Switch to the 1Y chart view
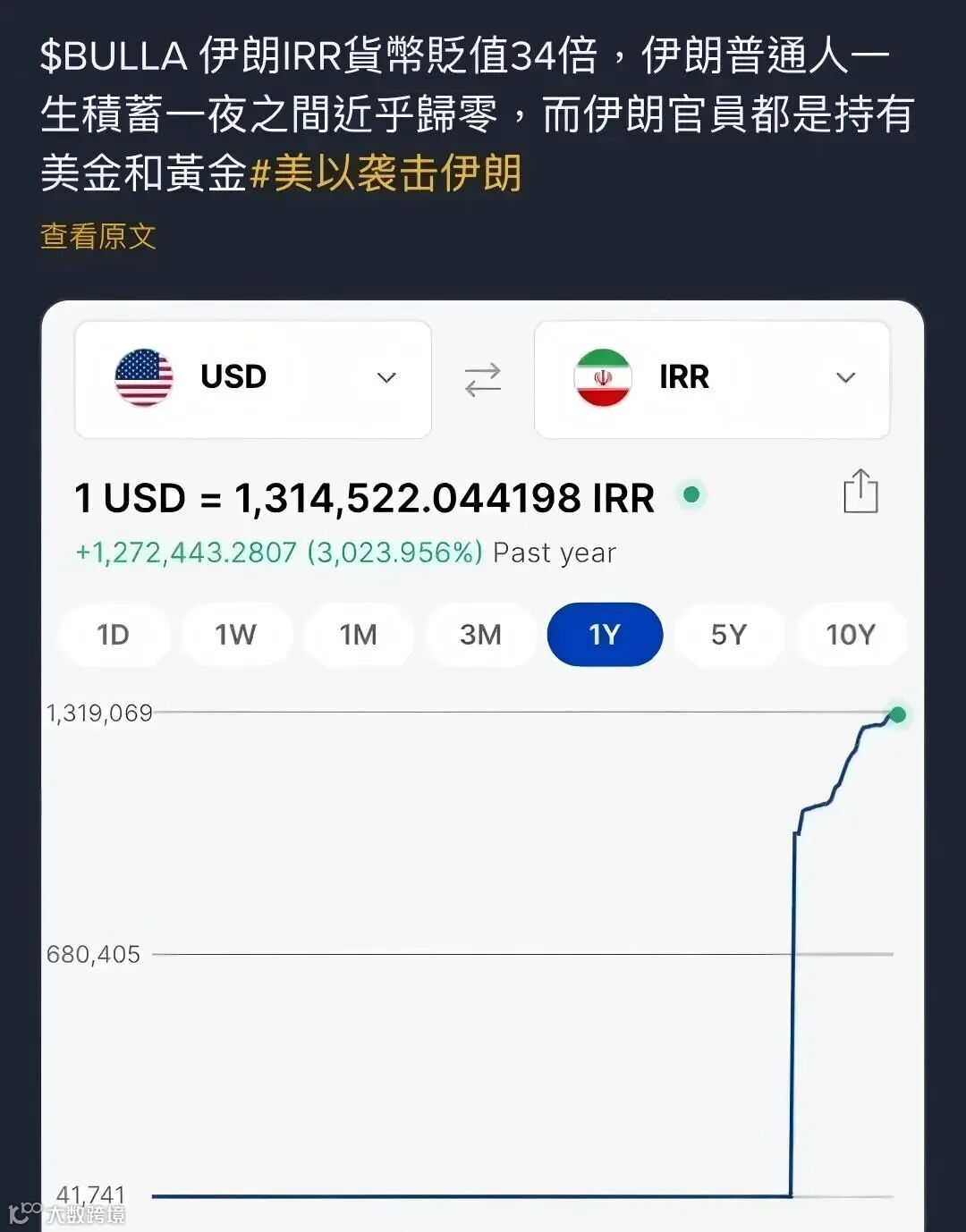The image size is (966, 1232). [605, 635]
